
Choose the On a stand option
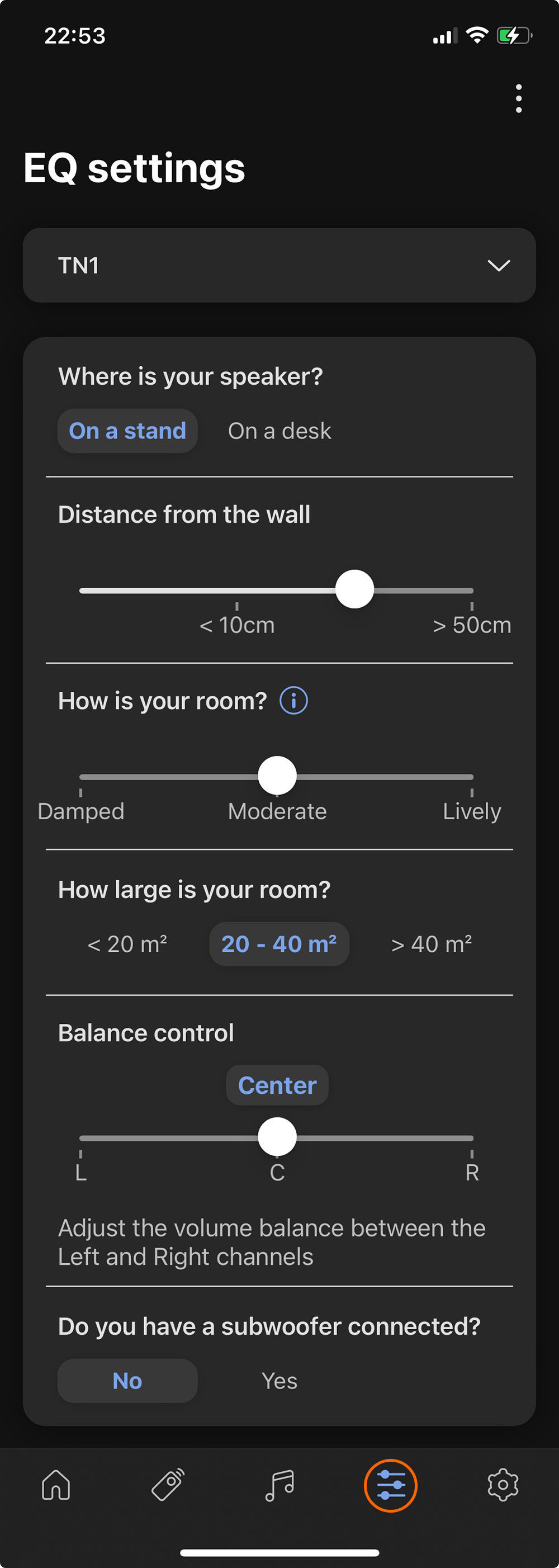pyautogui.click(x=127, y=431)
